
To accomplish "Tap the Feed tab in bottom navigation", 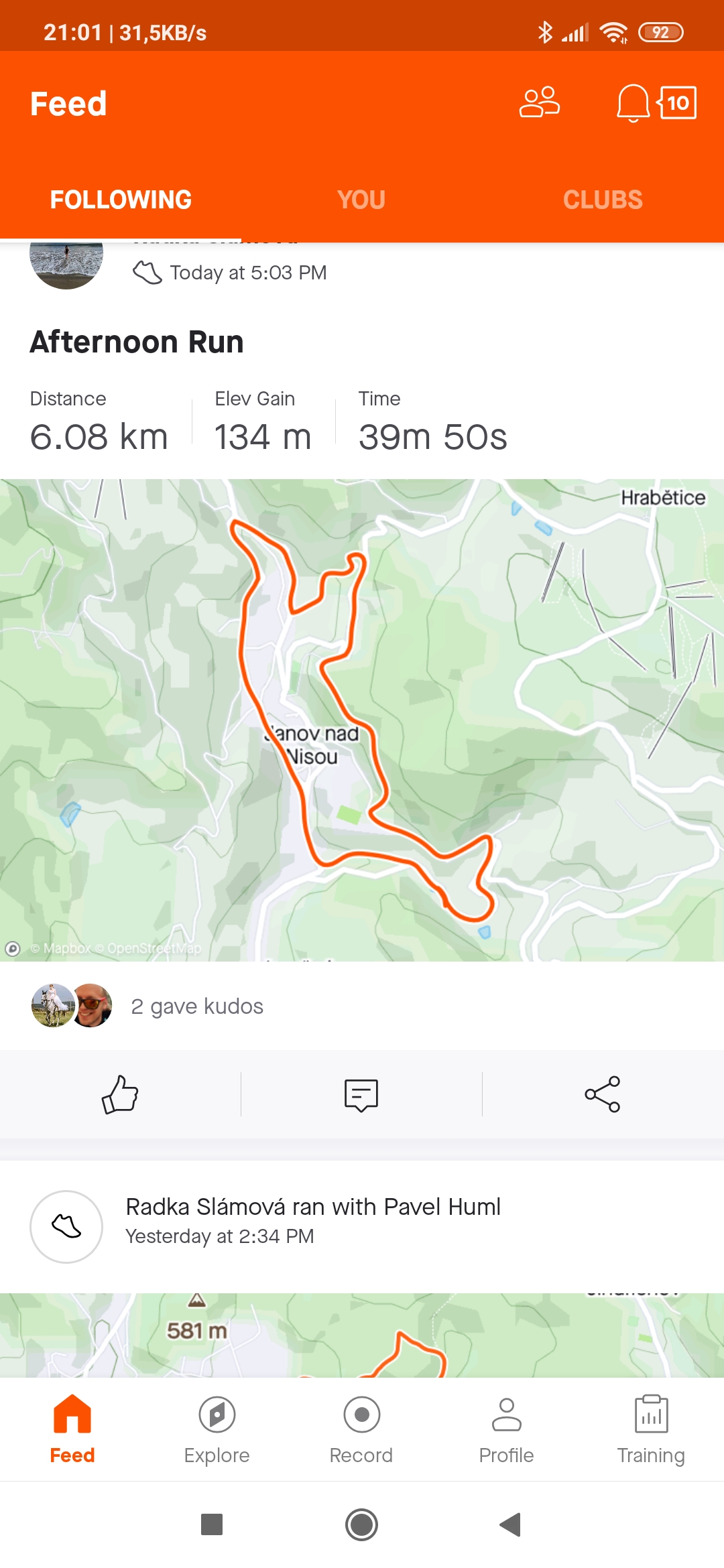I will point(72,1430).
